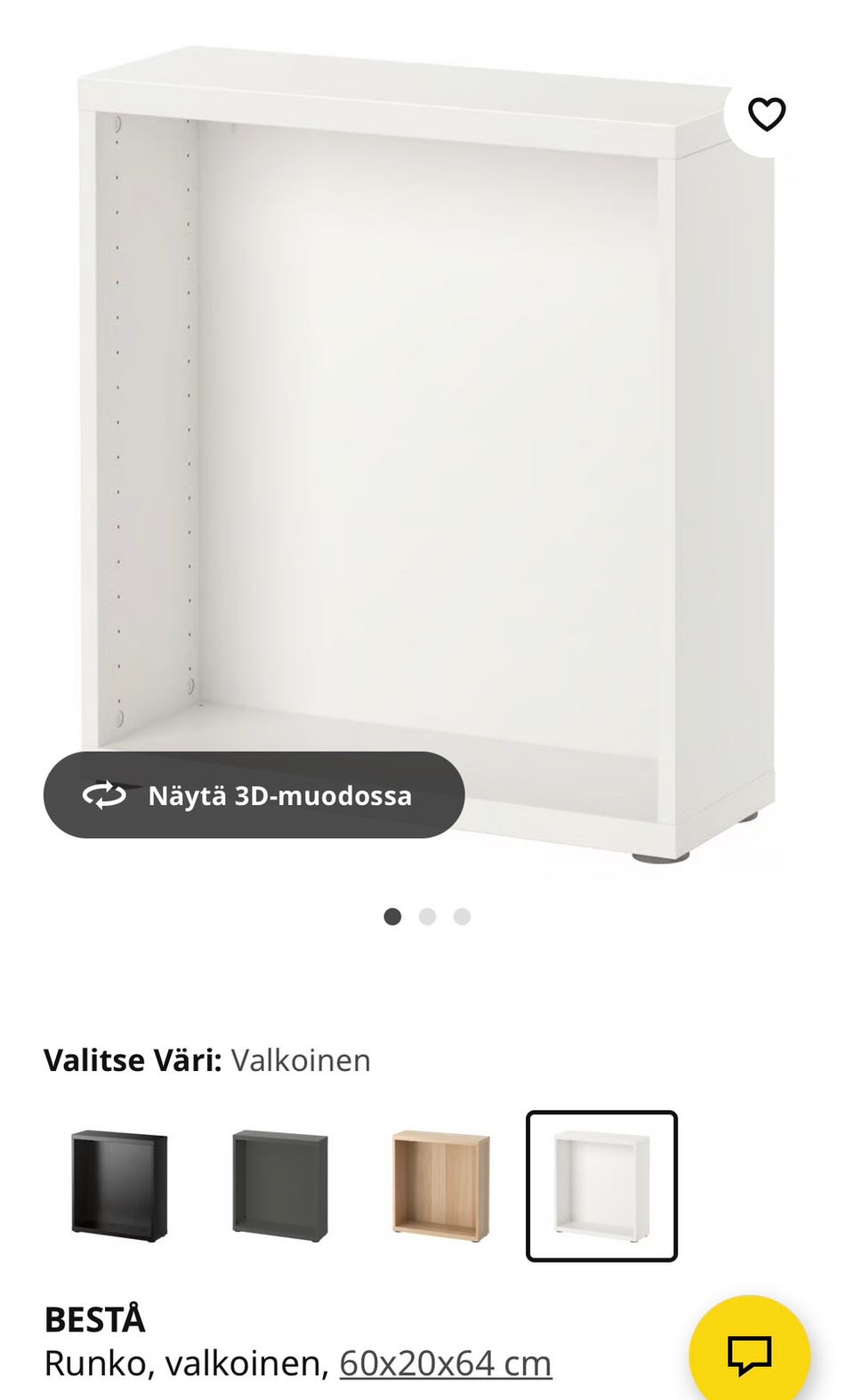The width and height of the screenshot is (854, 1400).
Task: Select the third carousel indicator dot
Action: (461, 916)
